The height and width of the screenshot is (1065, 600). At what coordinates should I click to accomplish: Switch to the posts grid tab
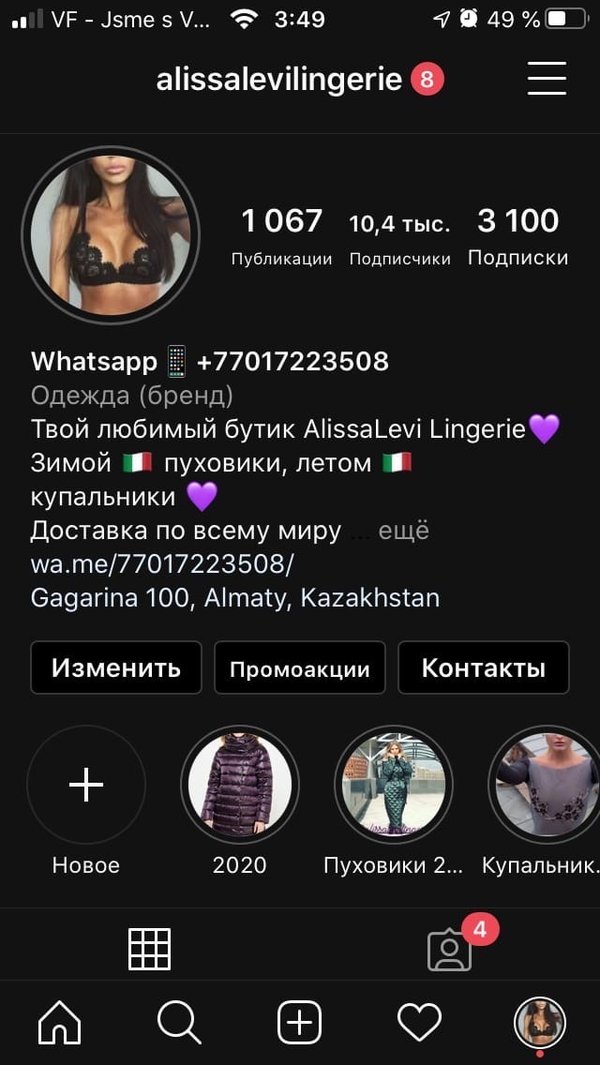(149, 948)
